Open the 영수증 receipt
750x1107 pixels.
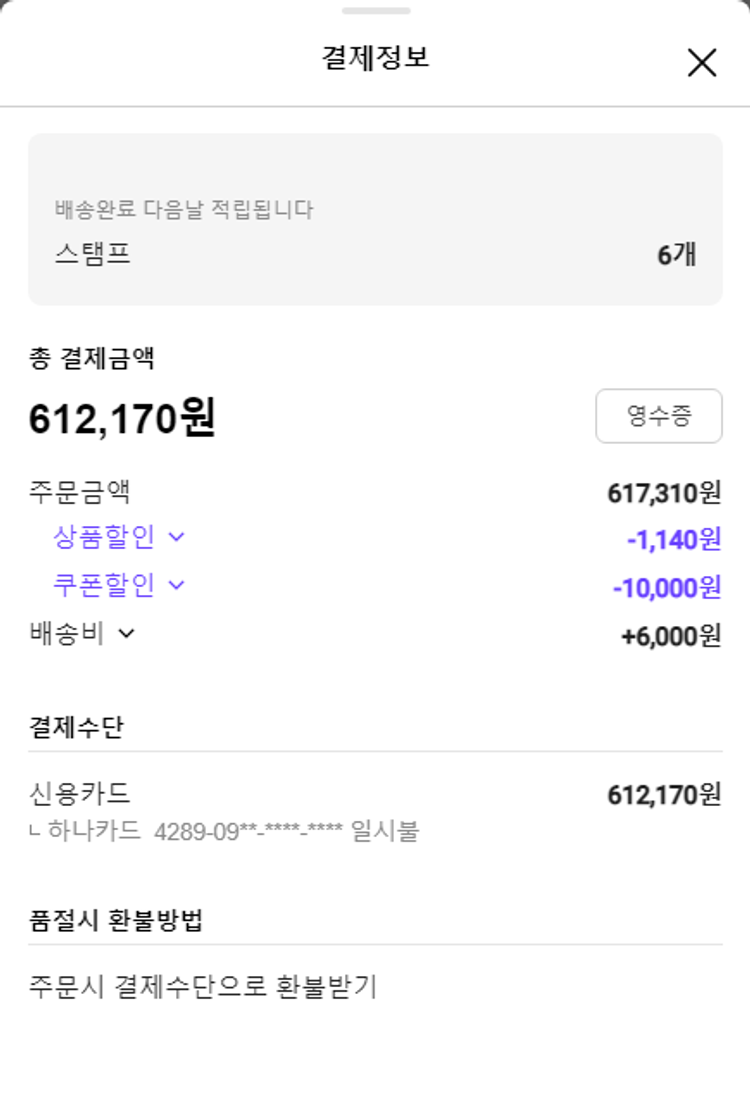659,416
